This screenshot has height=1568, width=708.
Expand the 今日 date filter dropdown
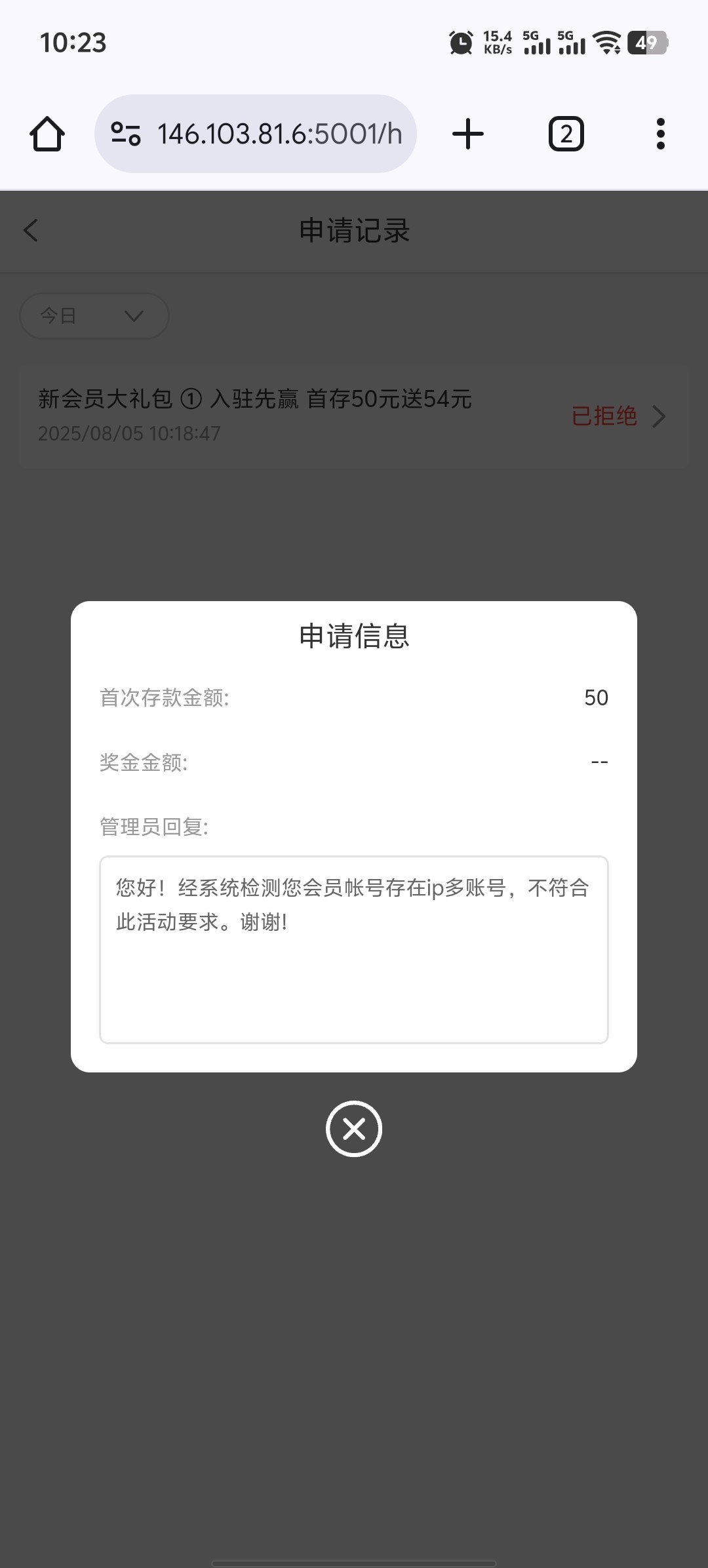tap(94, 316)
